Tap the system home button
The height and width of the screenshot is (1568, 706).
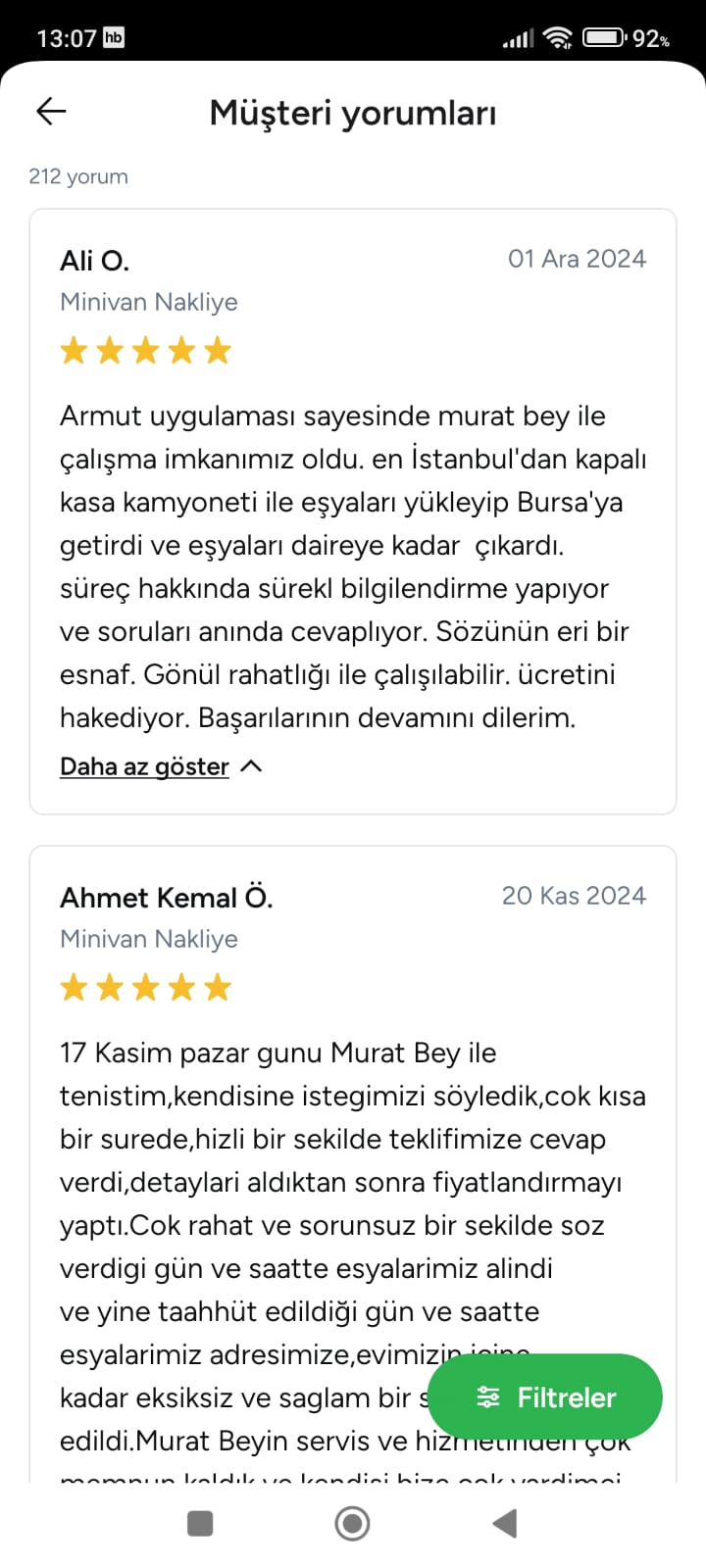[352, 1523]
